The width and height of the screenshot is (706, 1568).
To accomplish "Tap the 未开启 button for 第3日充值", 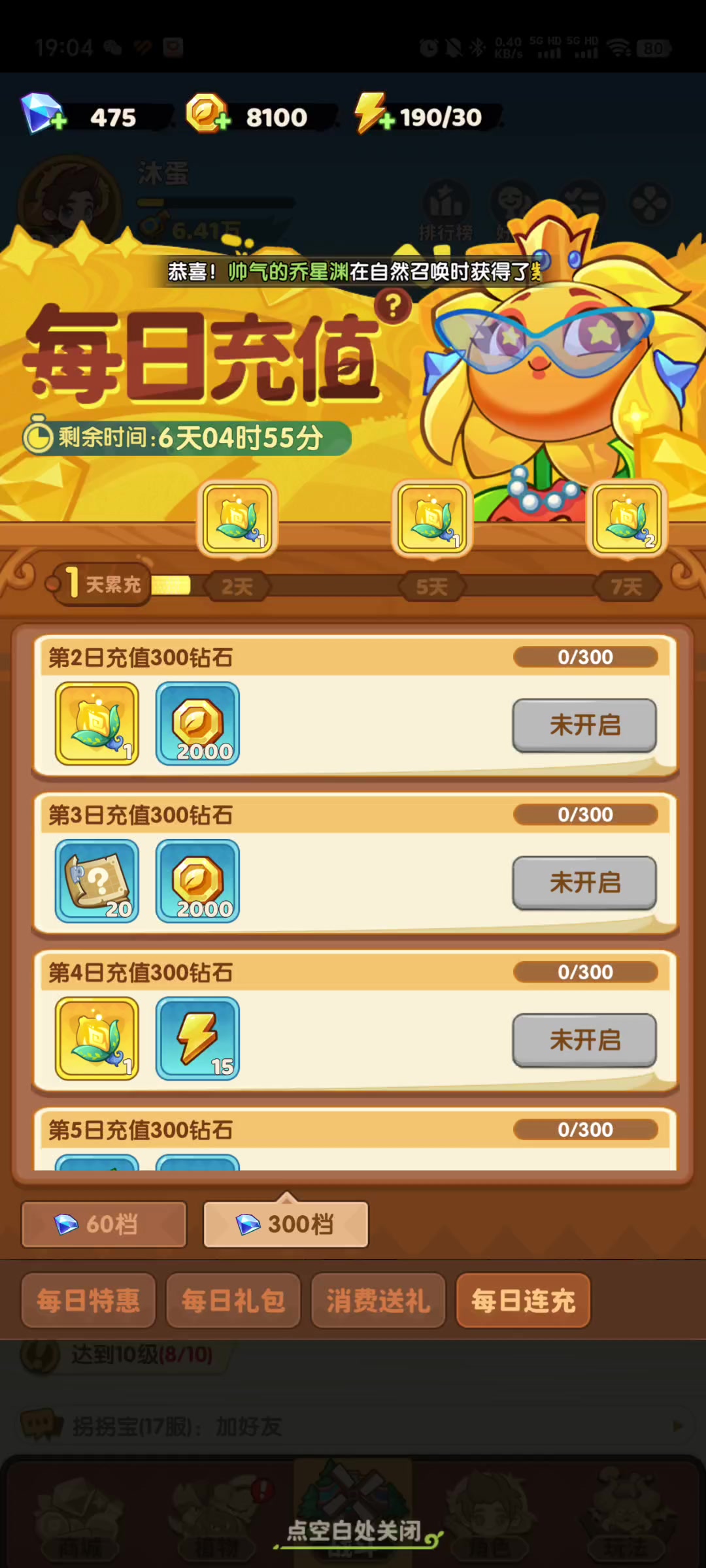I will tap(584, 883).
